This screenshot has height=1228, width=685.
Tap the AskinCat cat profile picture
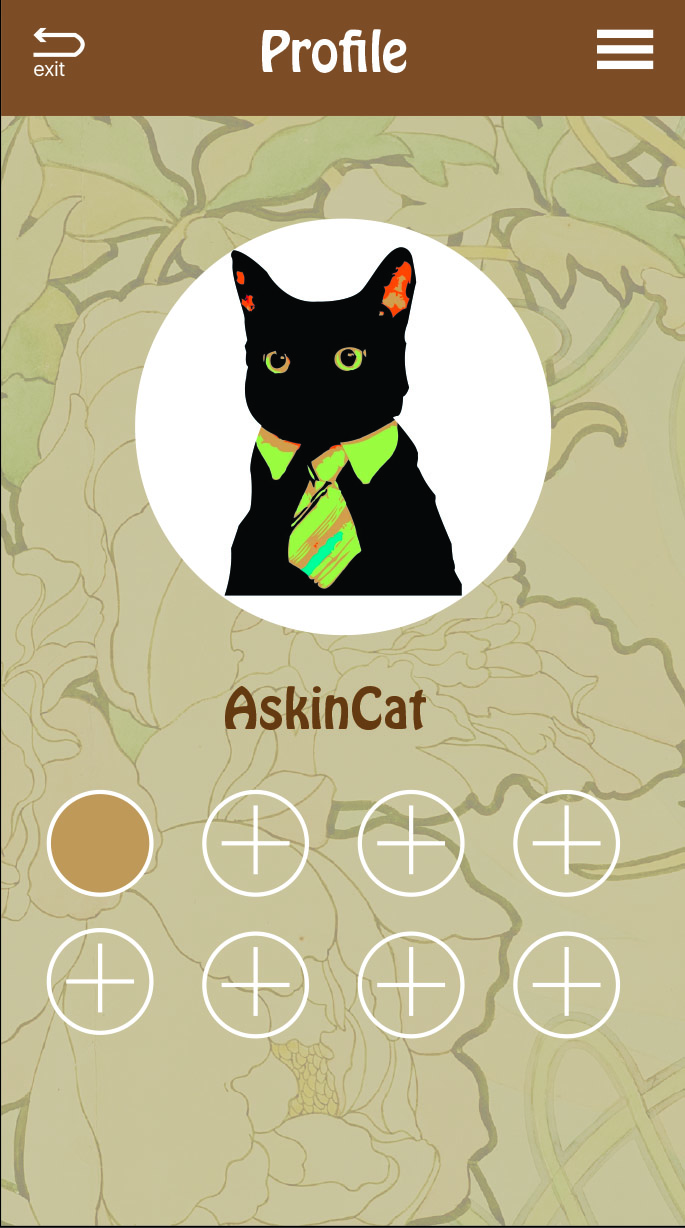(x=343, y=425)
